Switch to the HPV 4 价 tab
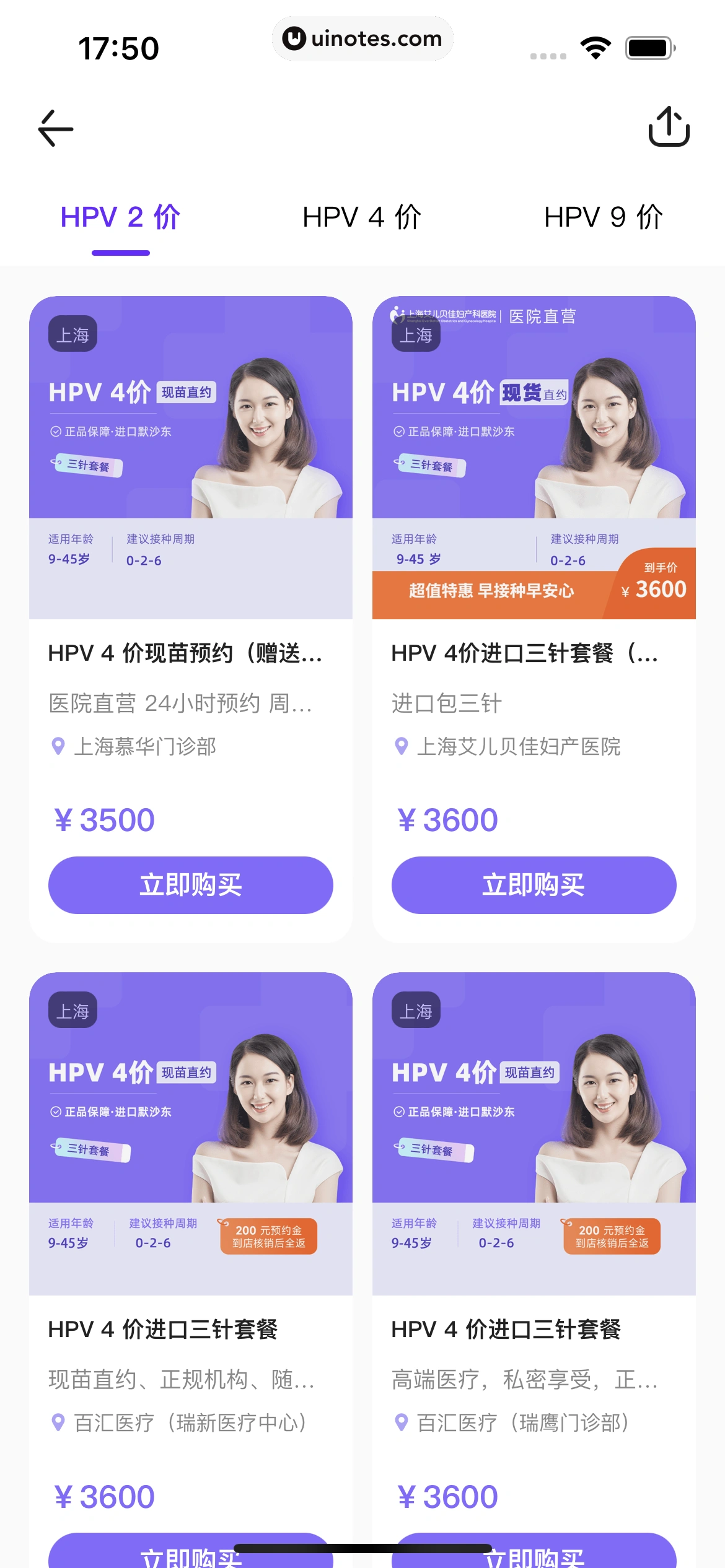This screenshot has height=1568, width=725. [x=362, y=217]
